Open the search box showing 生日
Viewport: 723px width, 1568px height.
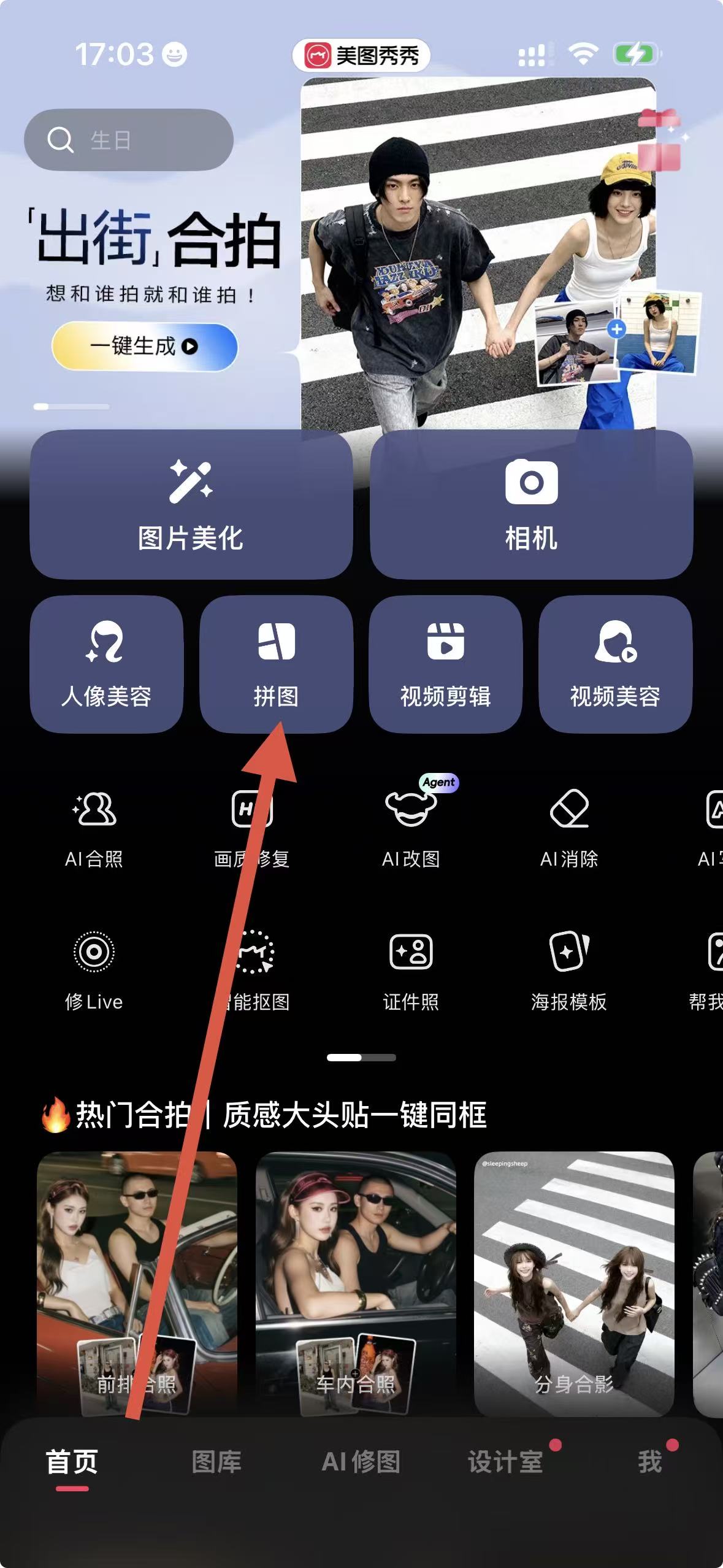(x=129, y=140)
